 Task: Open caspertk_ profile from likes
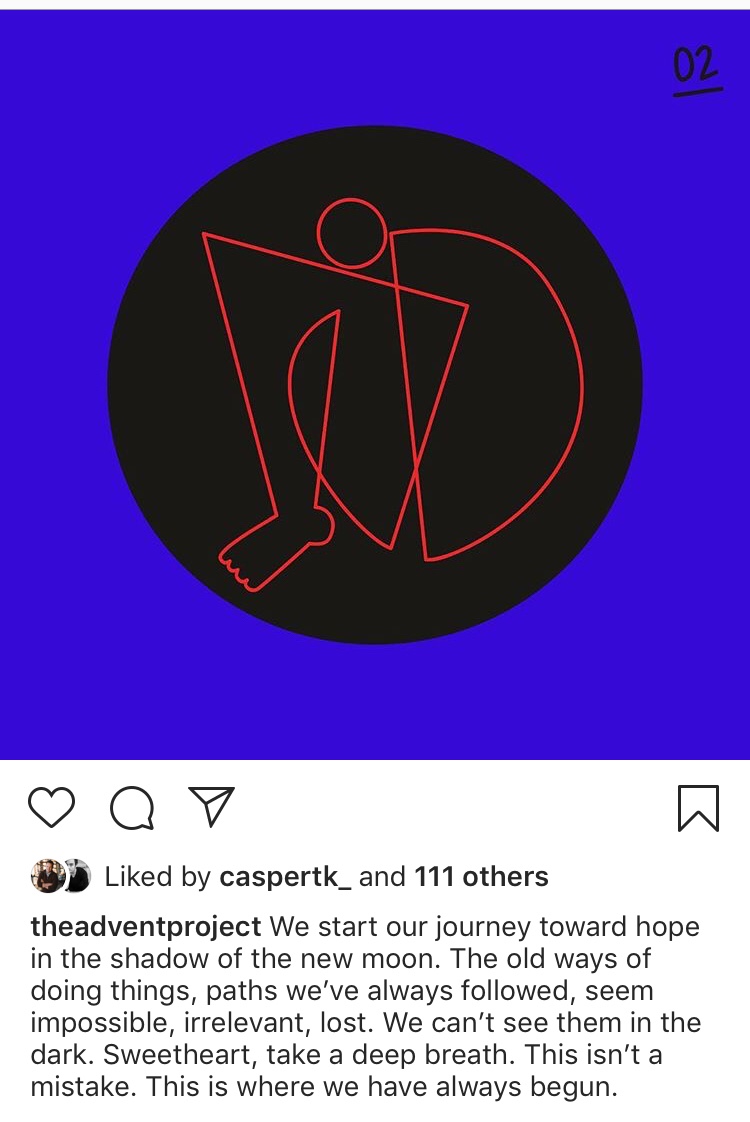tap(285, 877)
